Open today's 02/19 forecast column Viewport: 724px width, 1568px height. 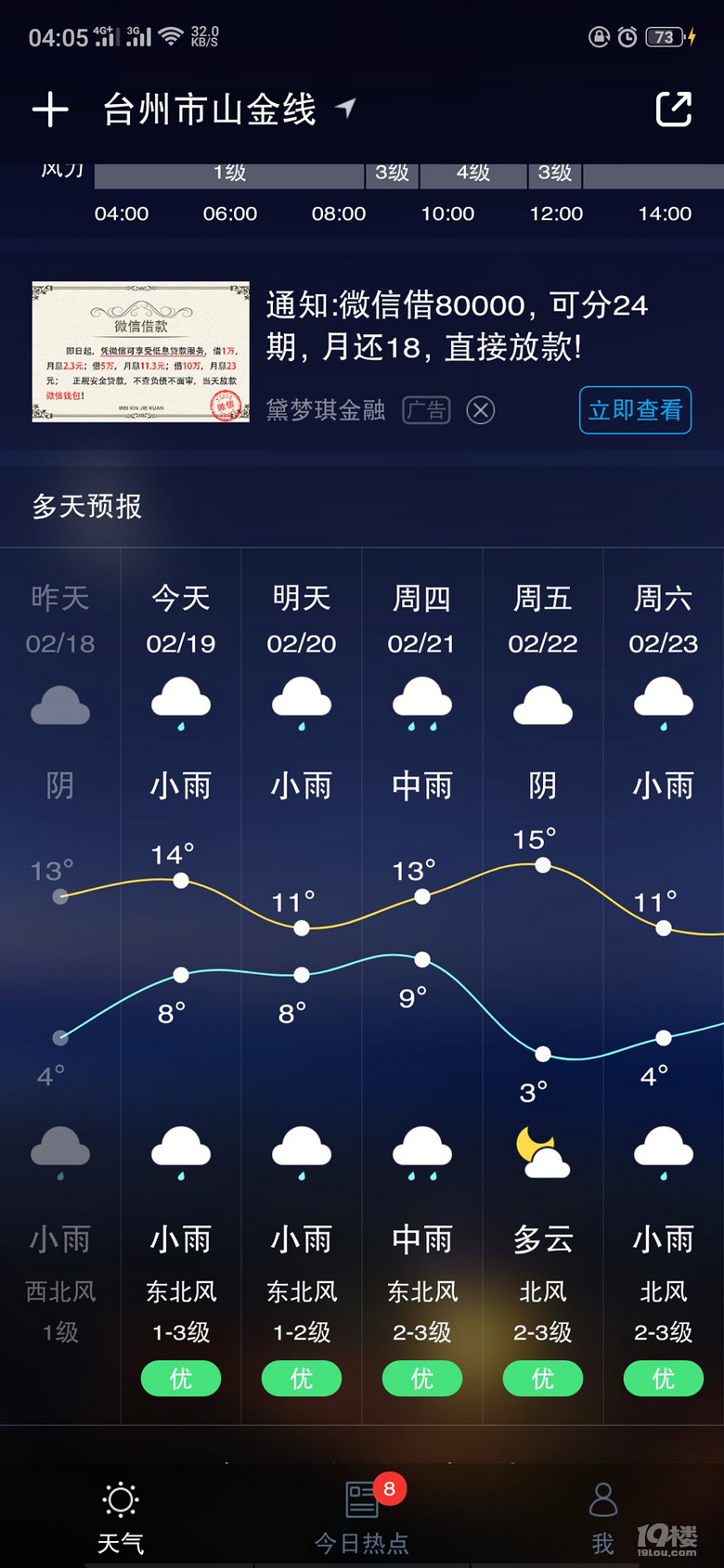[x=181, y=984]
